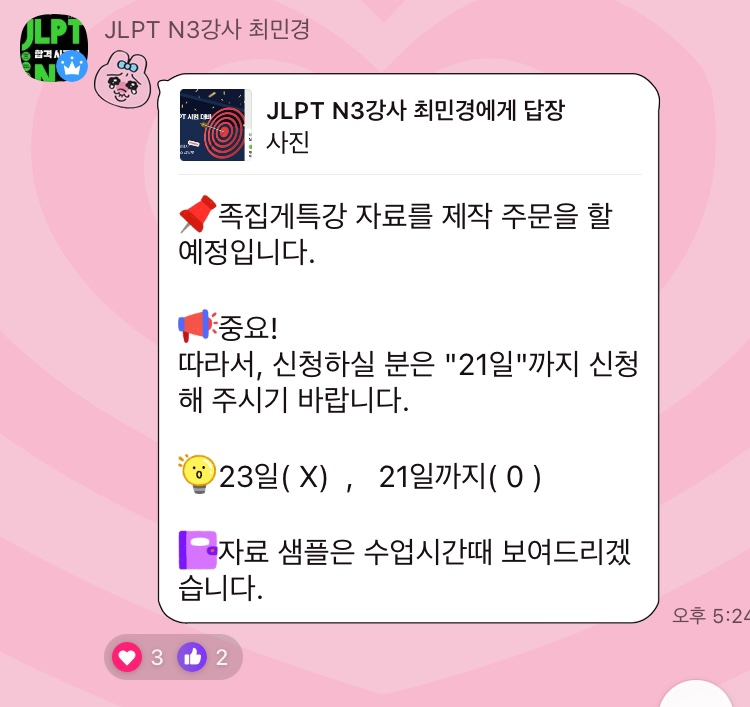Open JLPT N3강사 최민경's profile picture
The width and height of the screenshot is (750, 707).
point(53,47)
